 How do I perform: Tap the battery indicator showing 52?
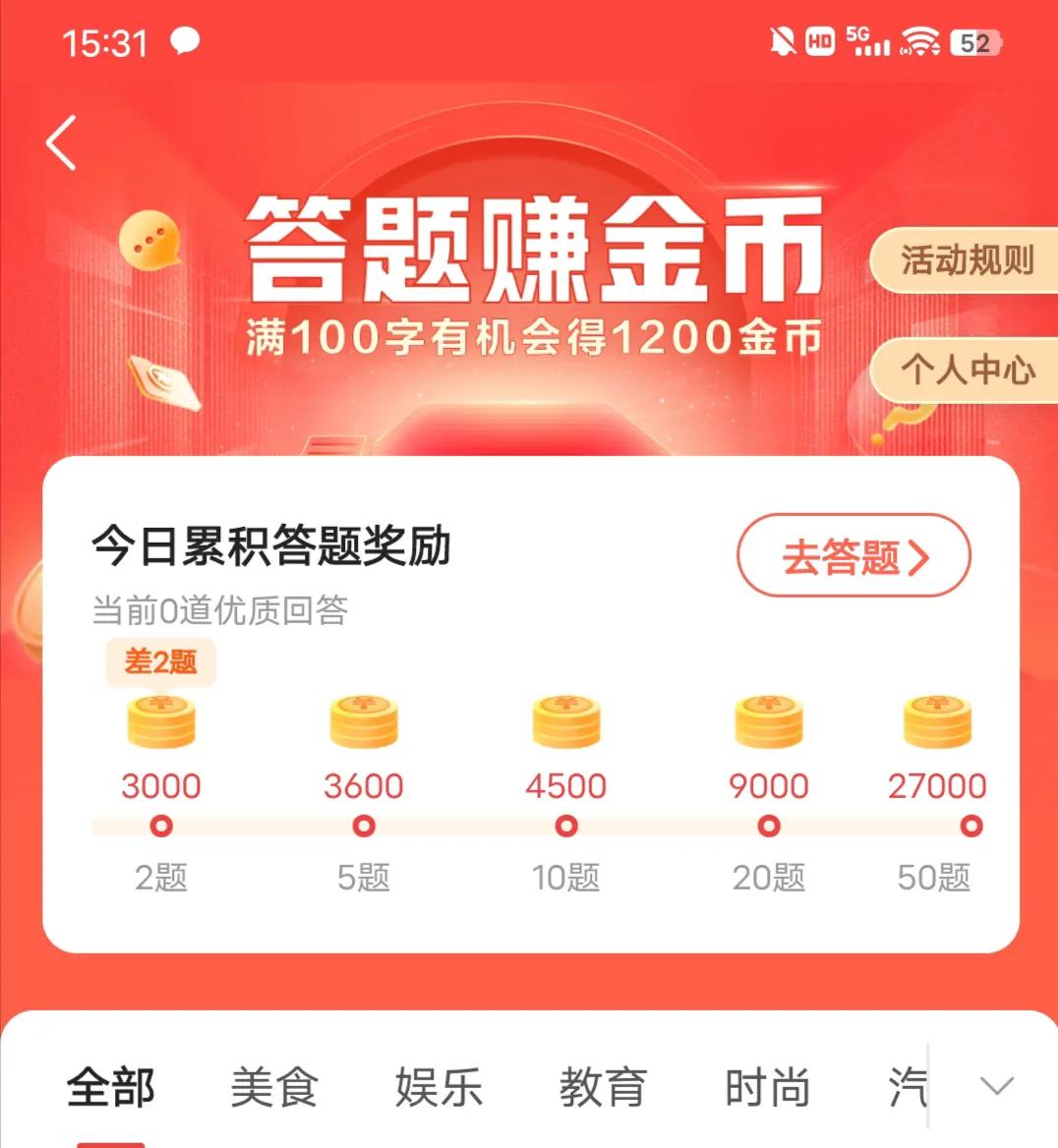pyautogui.click(x=973, y=43)
